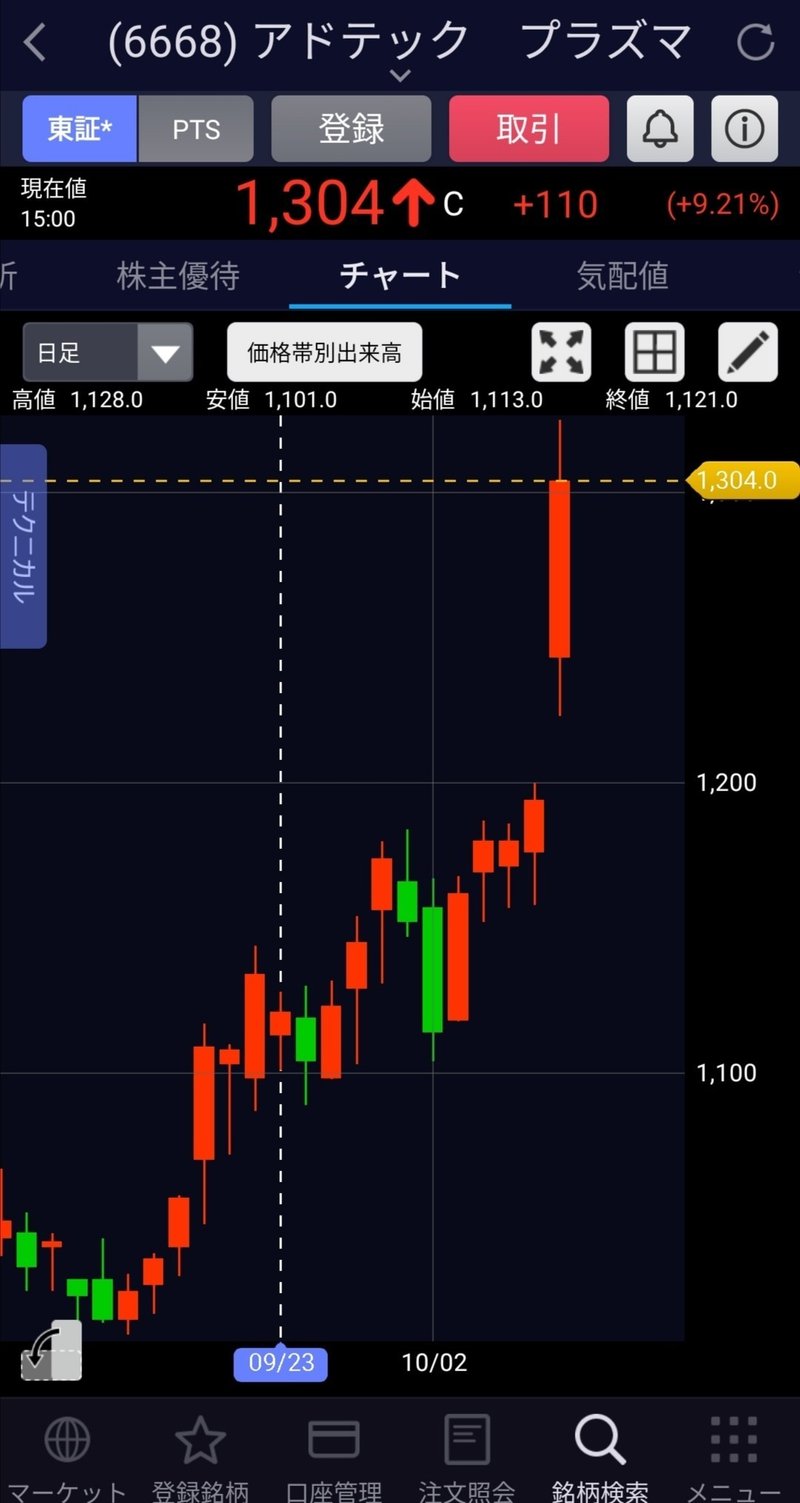800x1503 pixels.
Task: Toggle 価格帯別出来高 display
Action: click(x=324, y=352)
